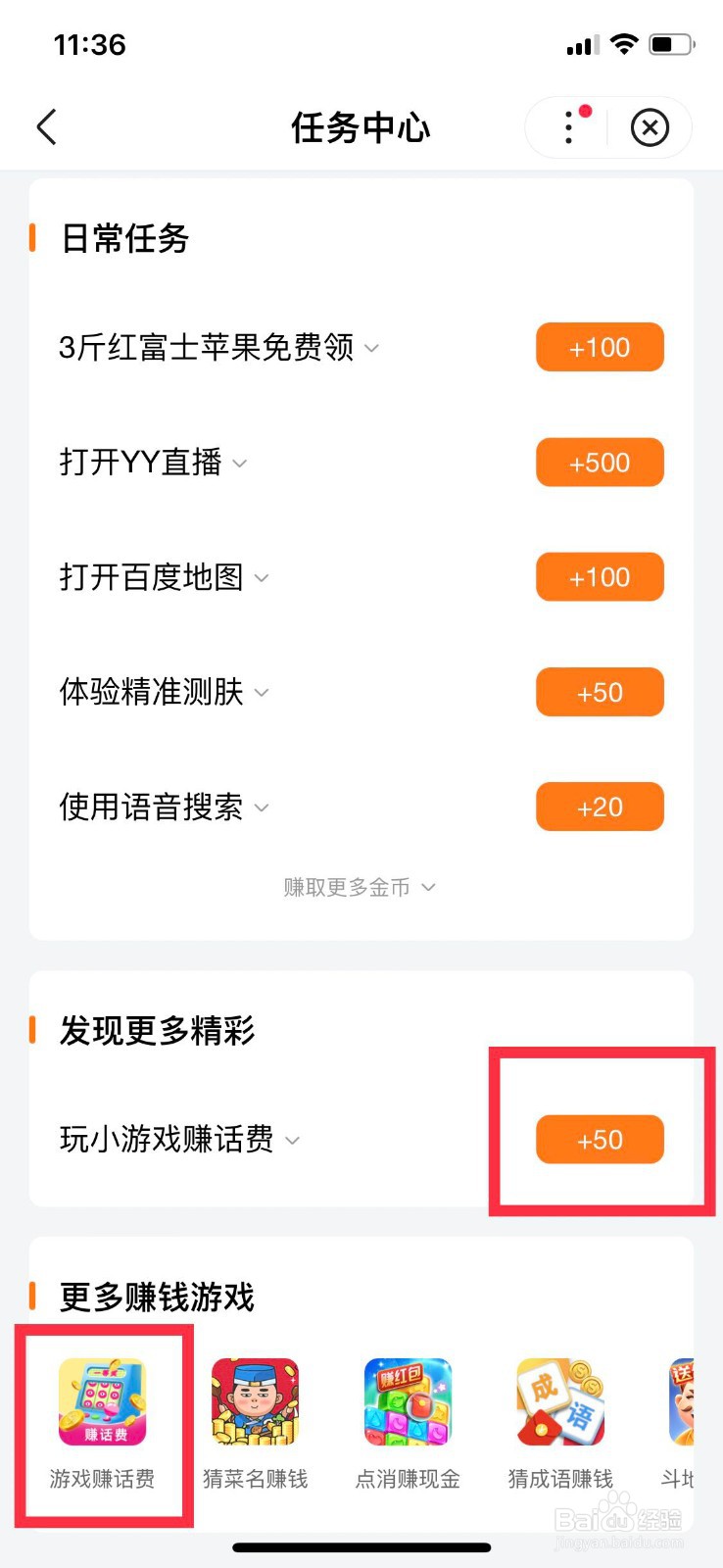The width and height of the screenshot is (723, 1568).
Task: Launch the 点消赚现金 game
Action: click(406, 1401)
